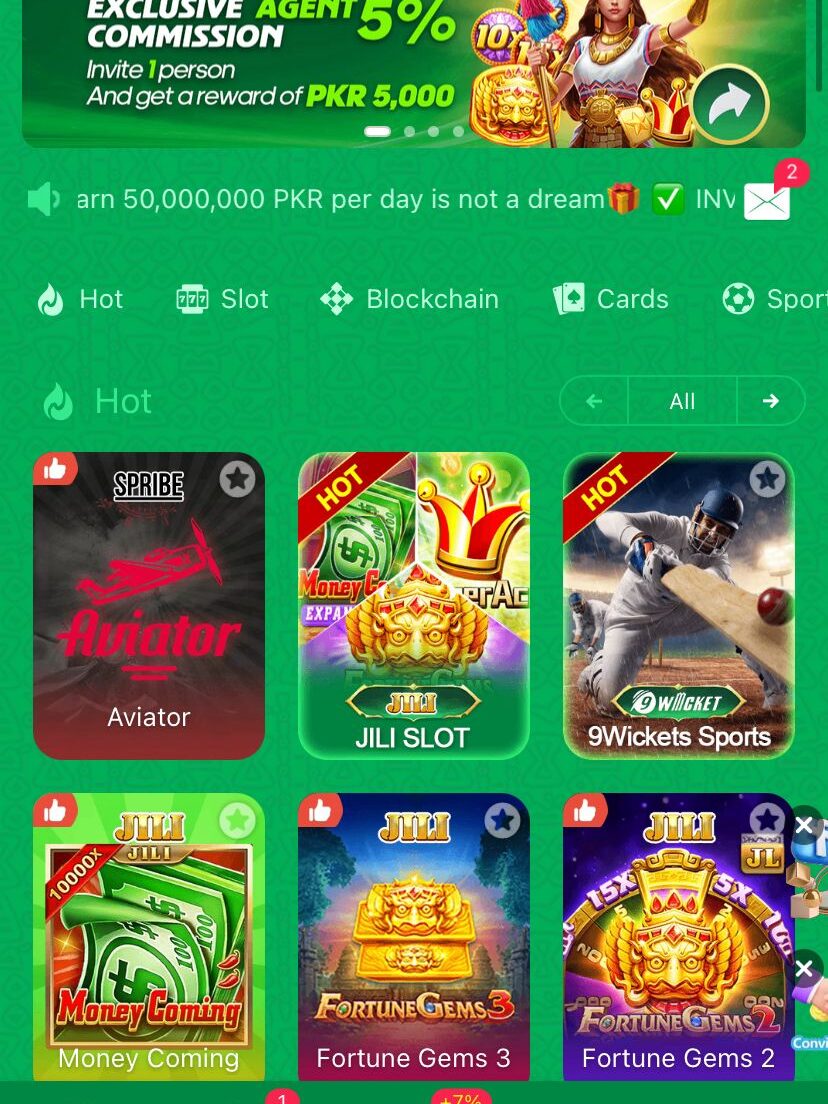Screen dimensions: 828x1104
Task: Favorite the Aviator game with the star
Action: pos(237,479)
